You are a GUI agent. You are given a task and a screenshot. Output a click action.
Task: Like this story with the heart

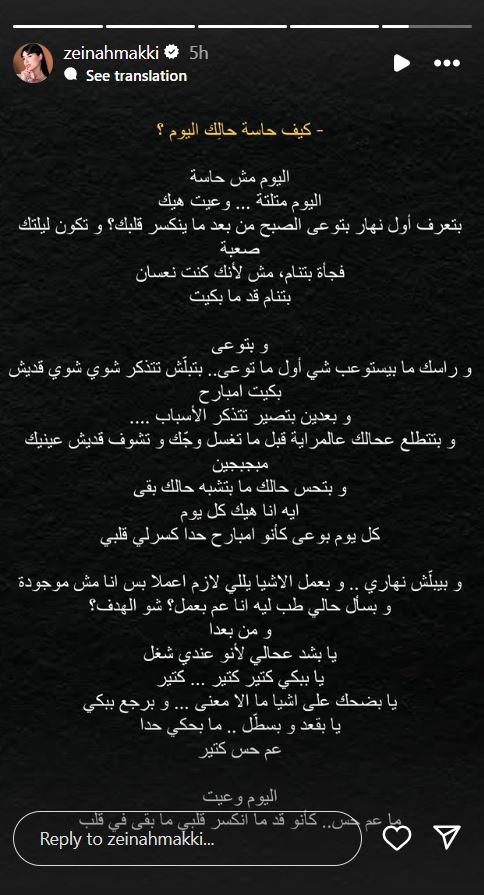[x=397, y=838]
